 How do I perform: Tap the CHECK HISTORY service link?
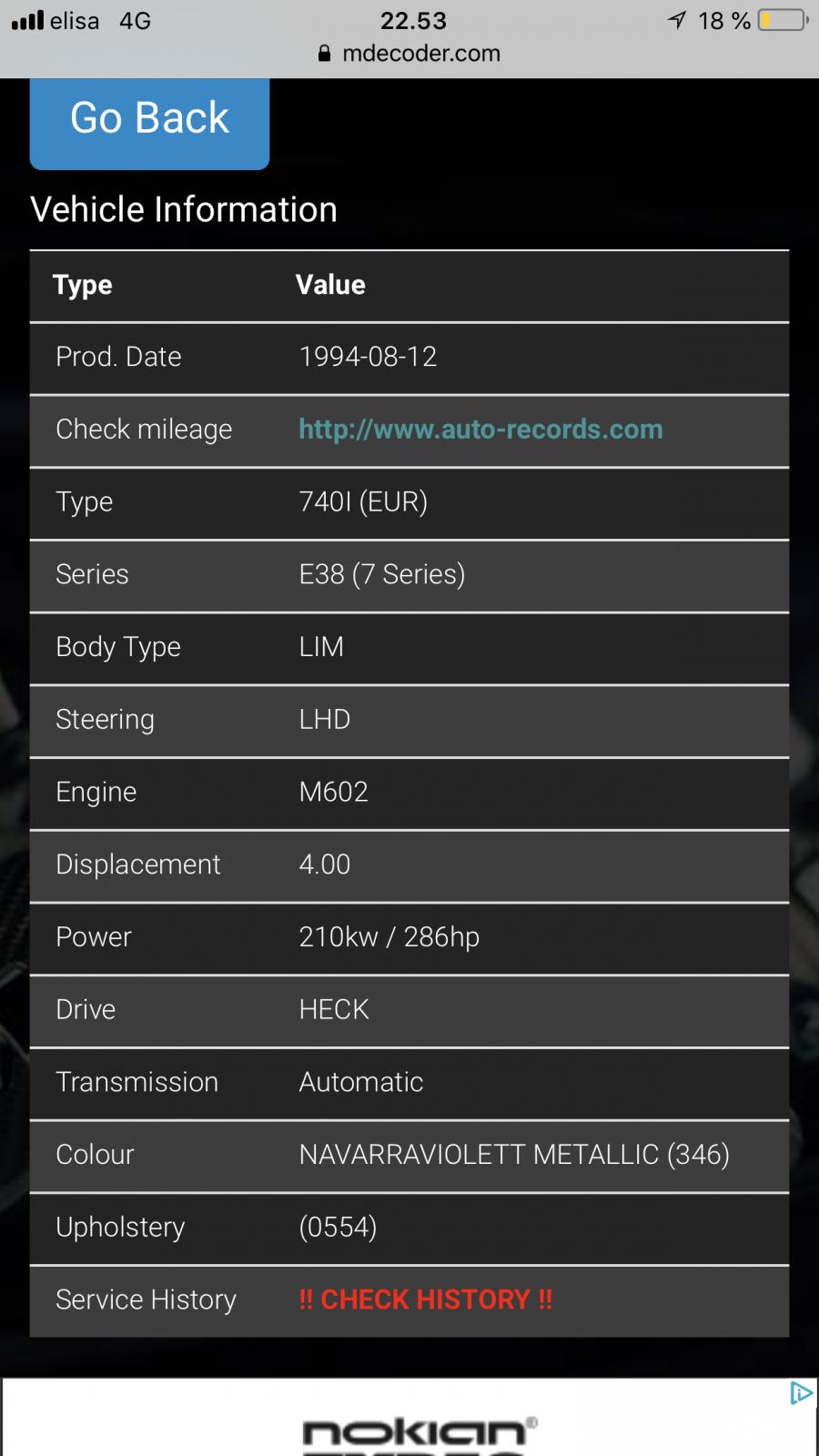click(425, 1299)
